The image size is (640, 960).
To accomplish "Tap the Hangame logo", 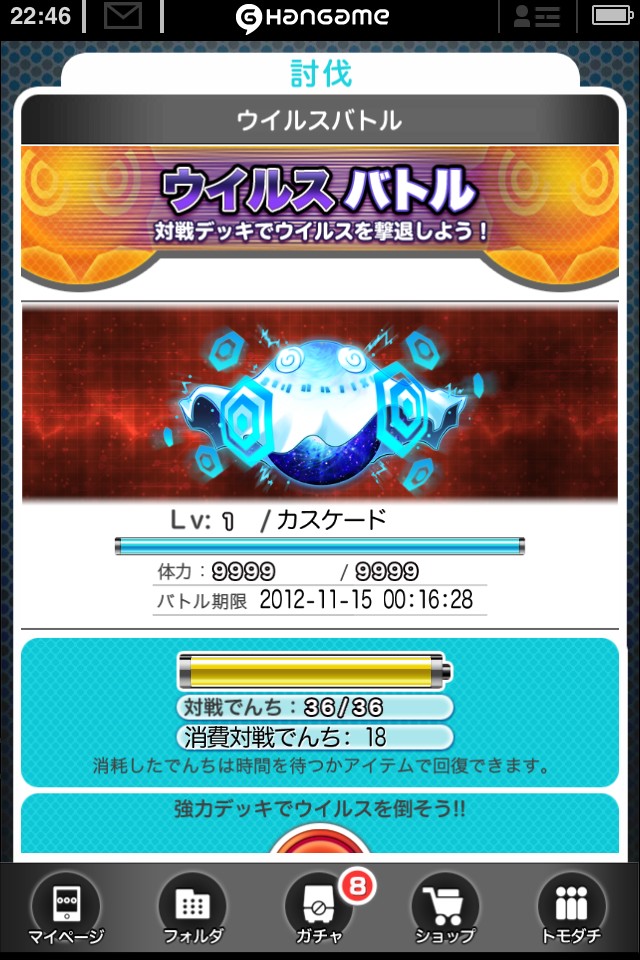I will point(312,18).
